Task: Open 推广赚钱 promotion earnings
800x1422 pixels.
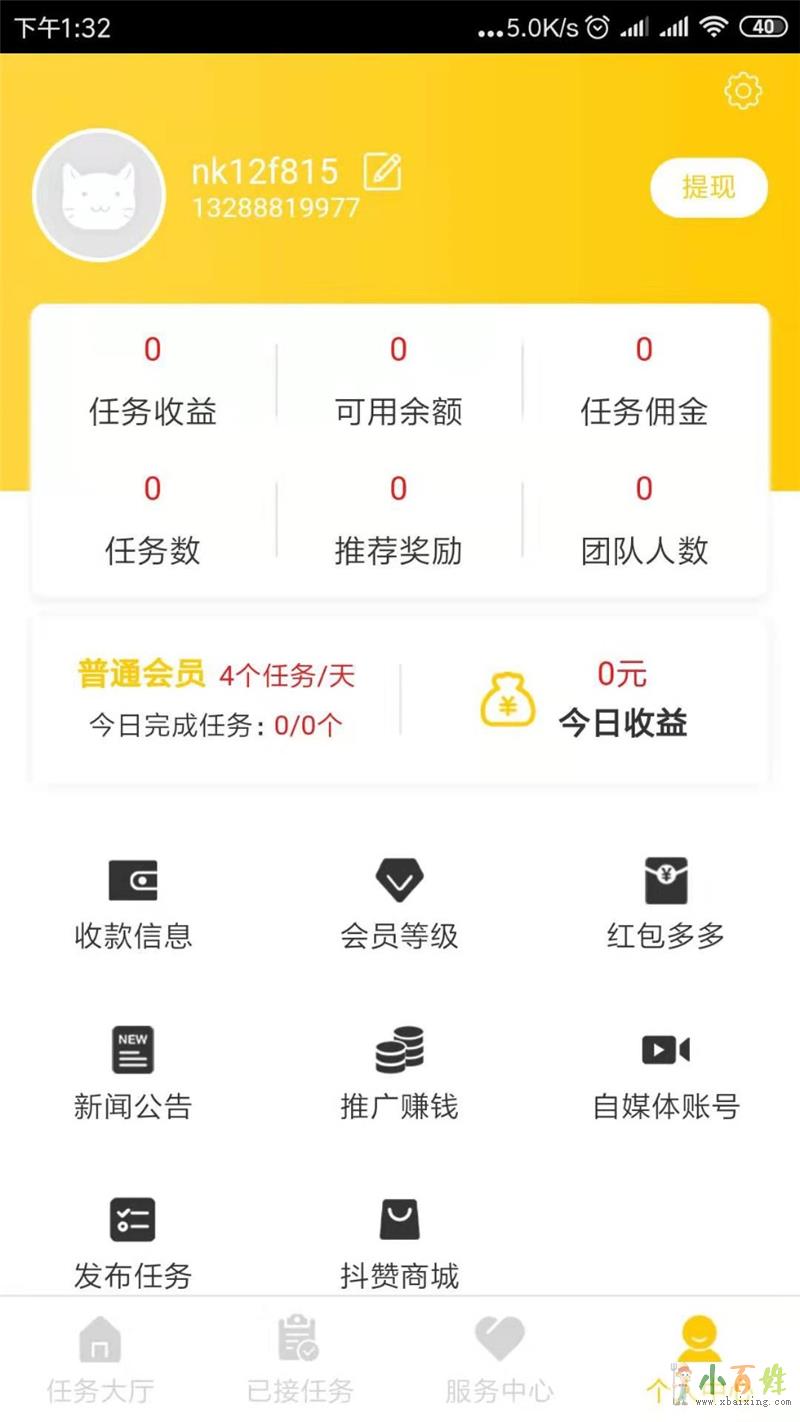Action: [x=399, y=1072]
